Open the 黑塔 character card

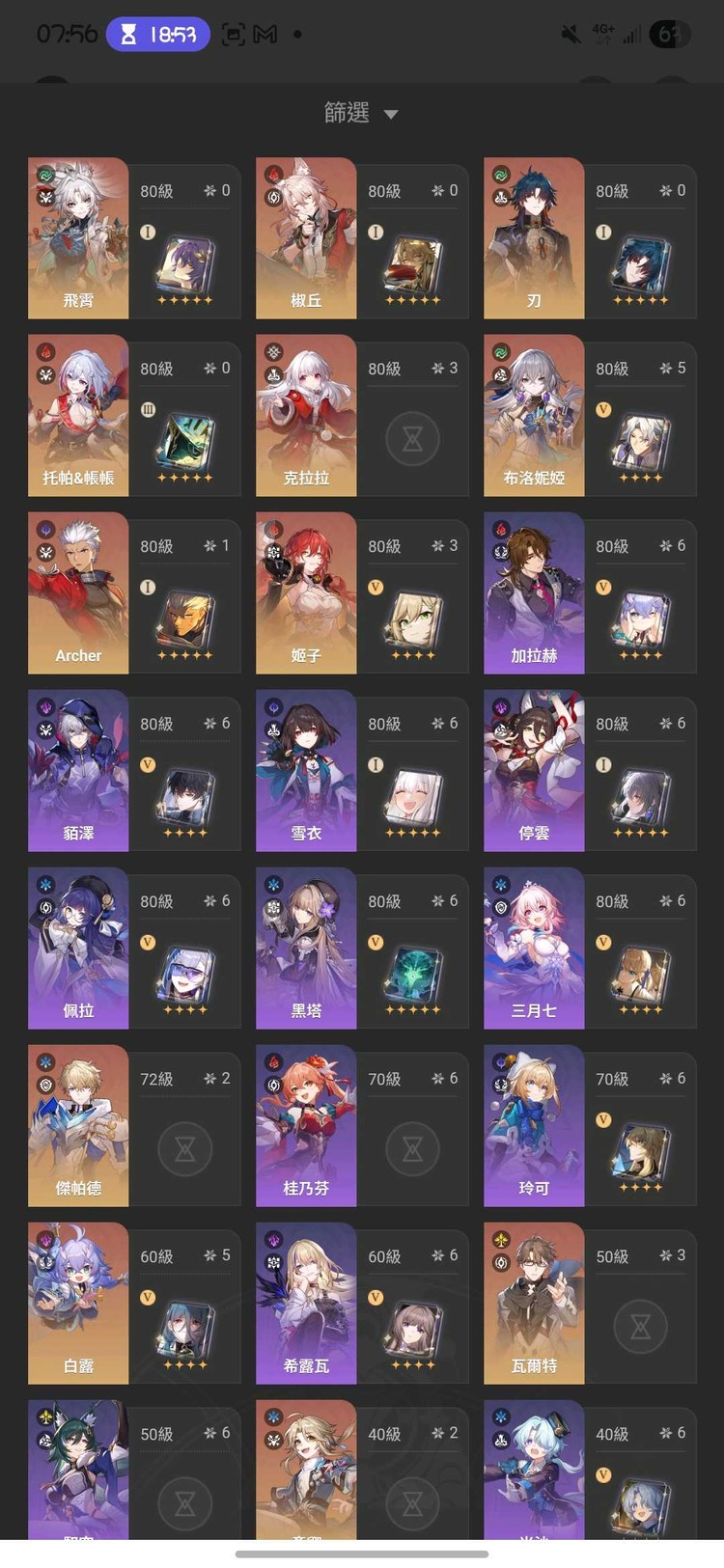pyautogui.click(x=306, y=948)
